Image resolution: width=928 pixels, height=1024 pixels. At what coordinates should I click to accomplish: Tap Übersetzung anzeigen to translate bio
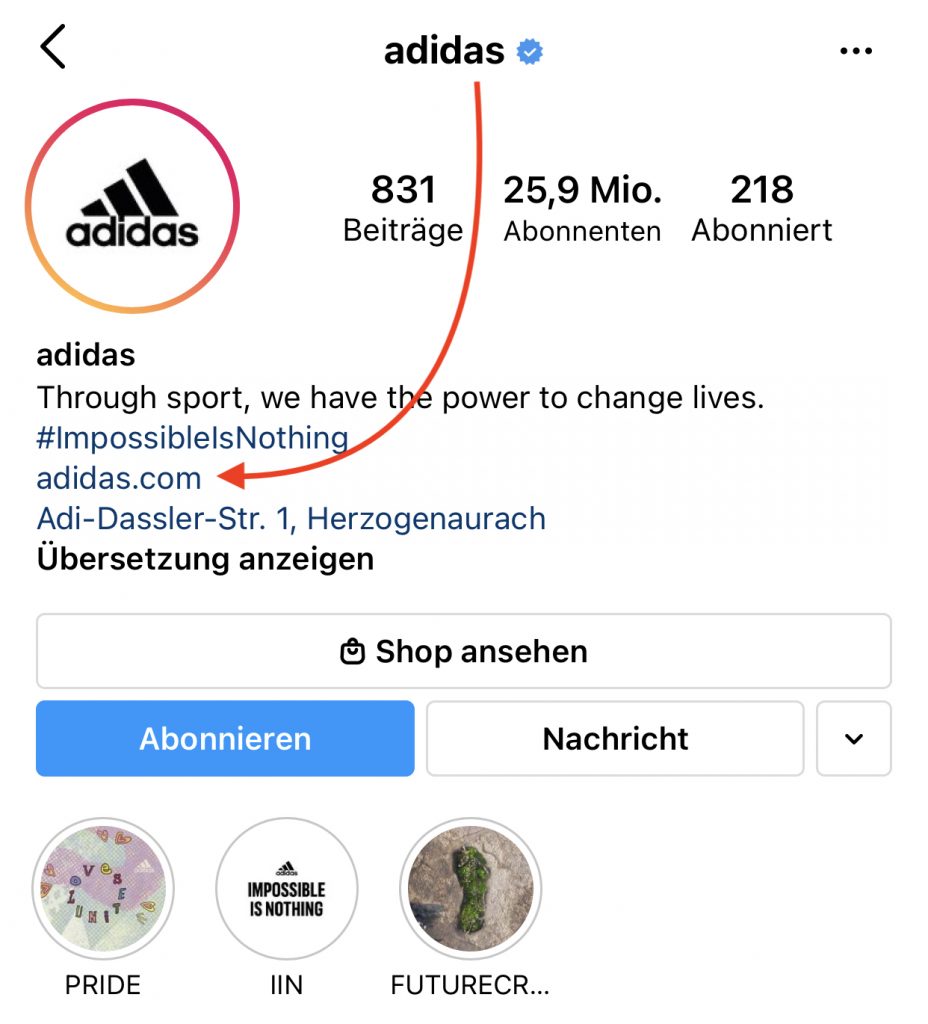[205, 559]
